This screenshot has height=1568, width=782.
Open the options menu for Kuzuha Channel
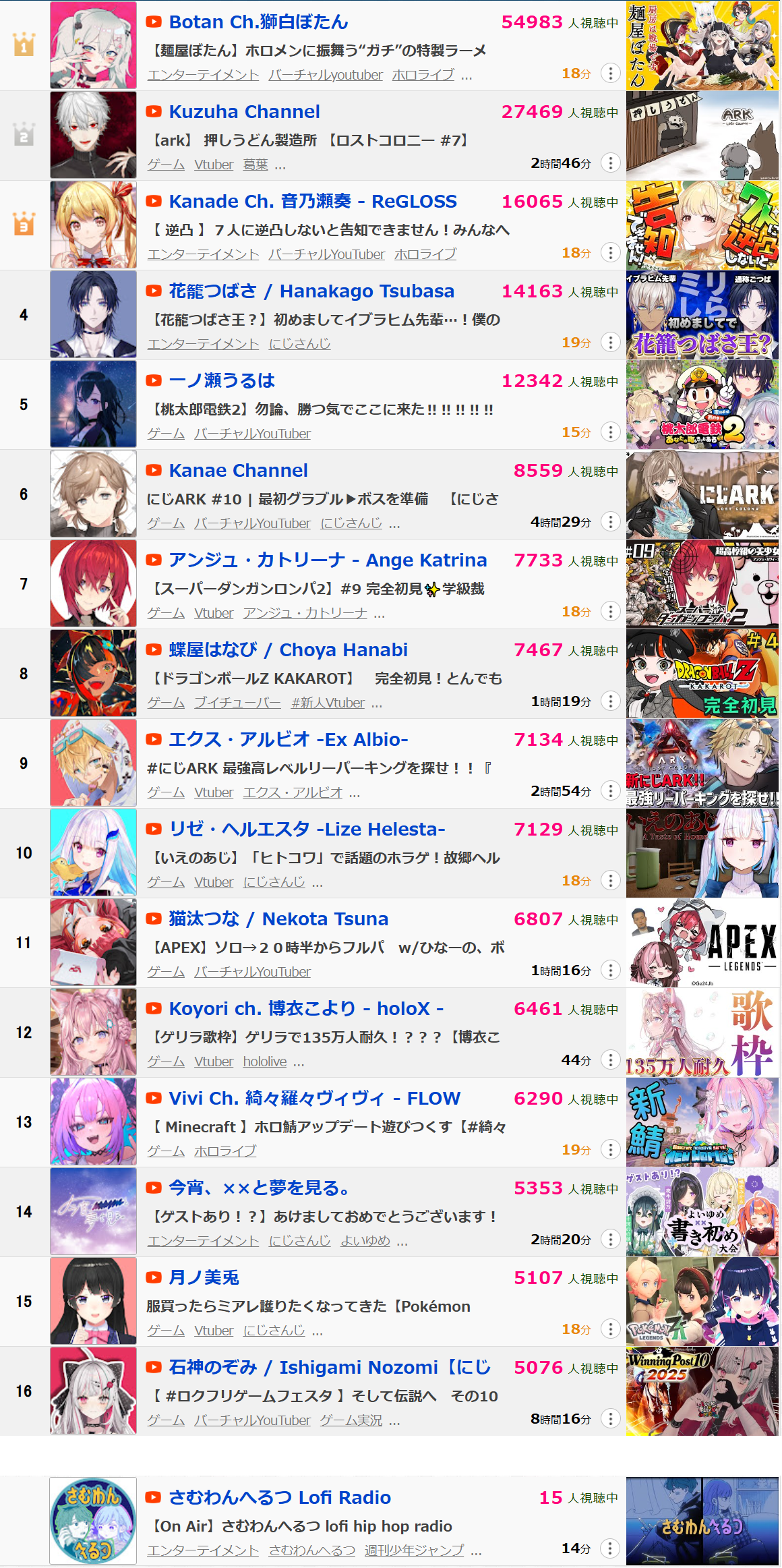[610, 163]
